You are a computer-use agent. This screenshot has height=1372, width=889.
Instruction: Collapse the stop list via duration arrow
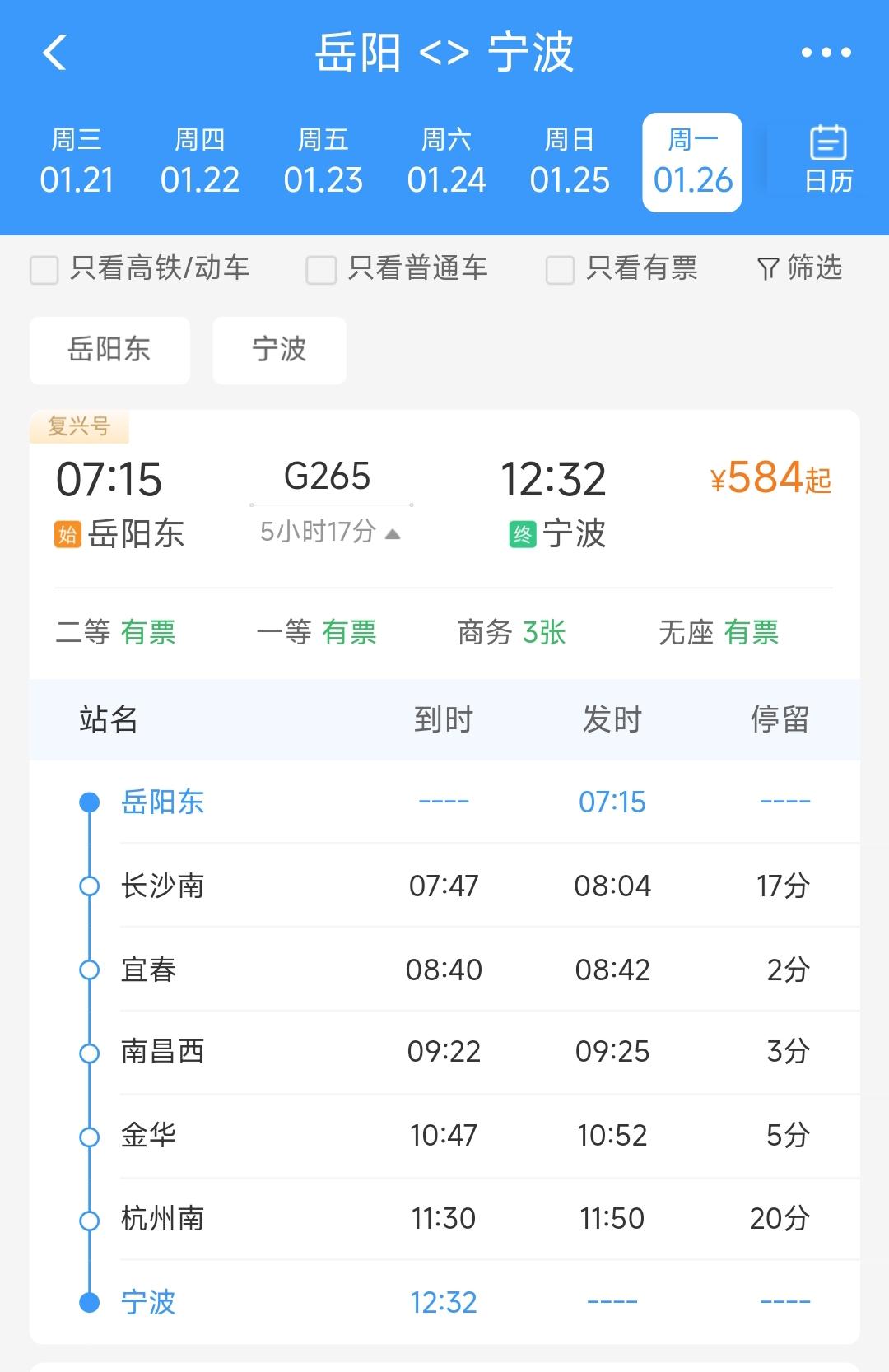coord(393,533)
